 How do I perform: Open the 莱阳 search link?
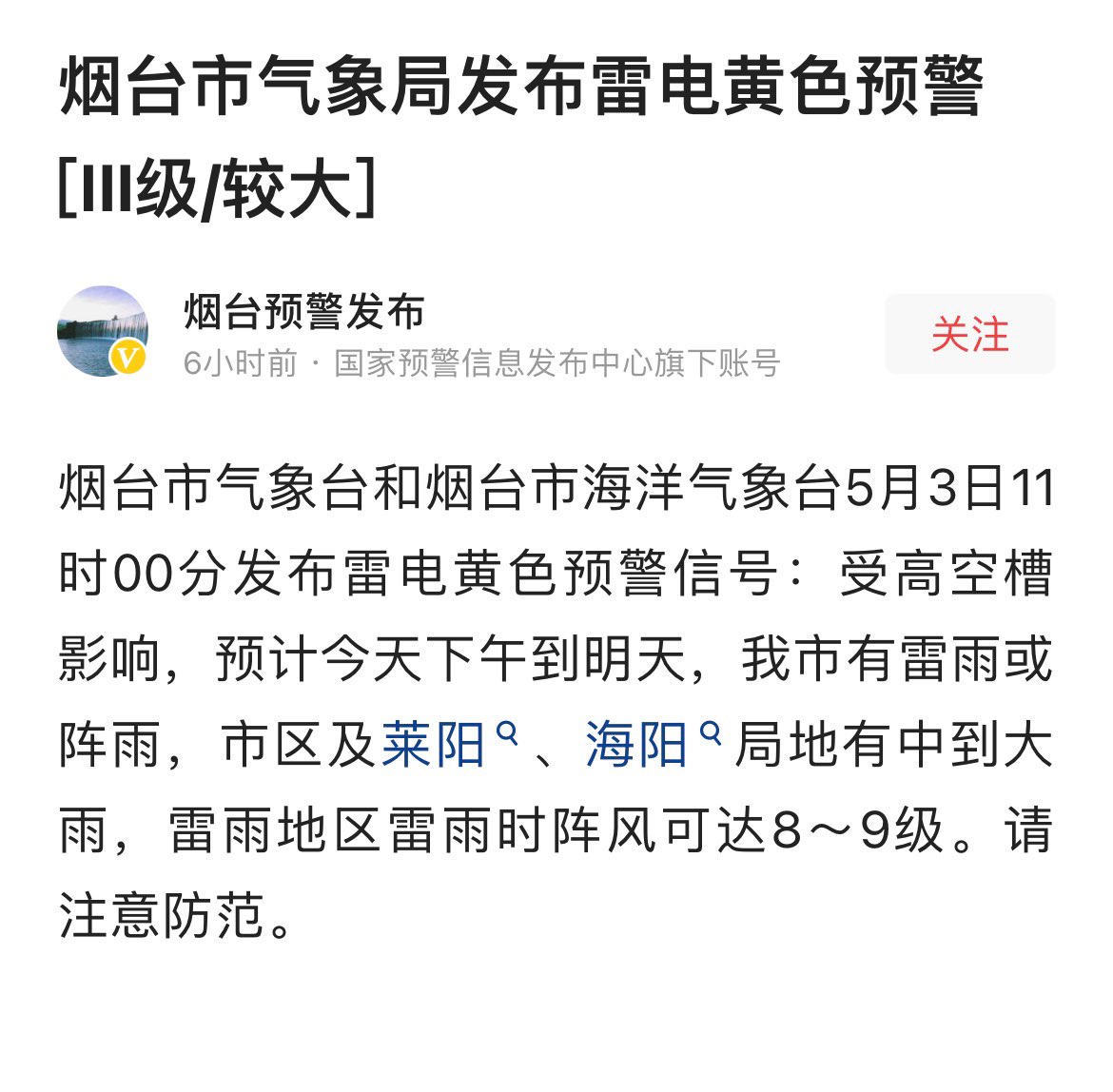(447, 744)
